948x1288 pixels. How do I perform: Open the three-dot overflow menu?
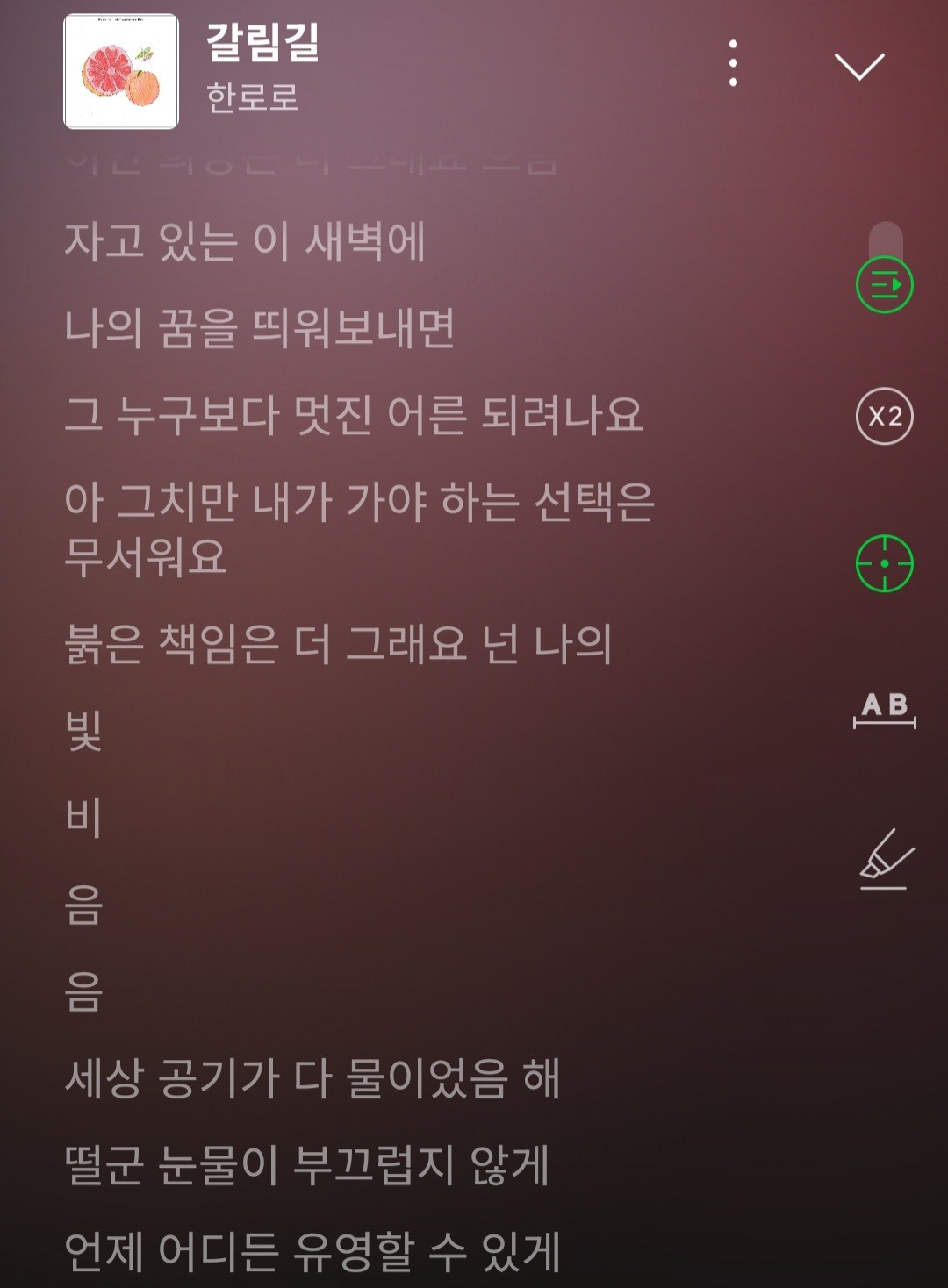(733, 63)
